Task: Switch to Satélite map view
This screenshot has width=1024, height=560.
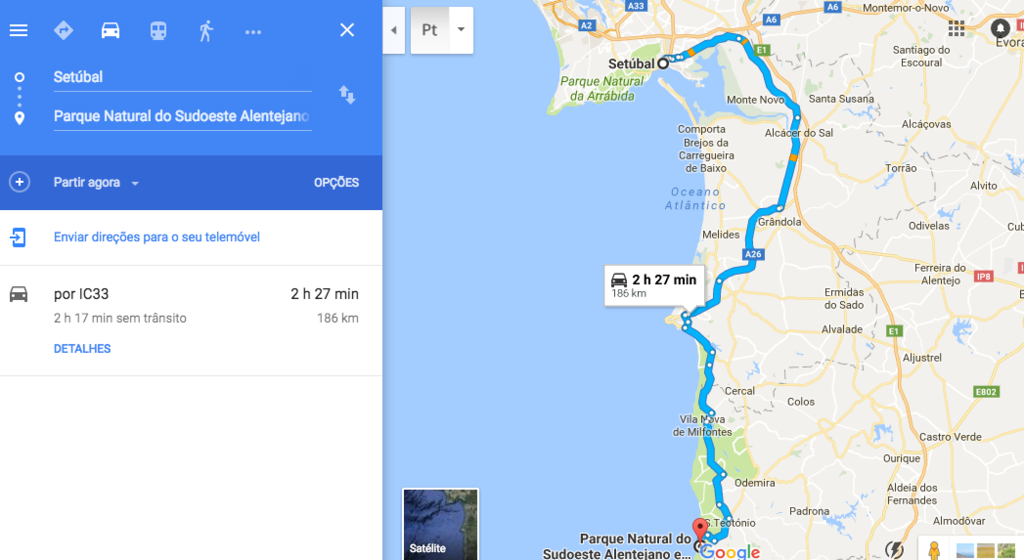Action: (440, 523)
